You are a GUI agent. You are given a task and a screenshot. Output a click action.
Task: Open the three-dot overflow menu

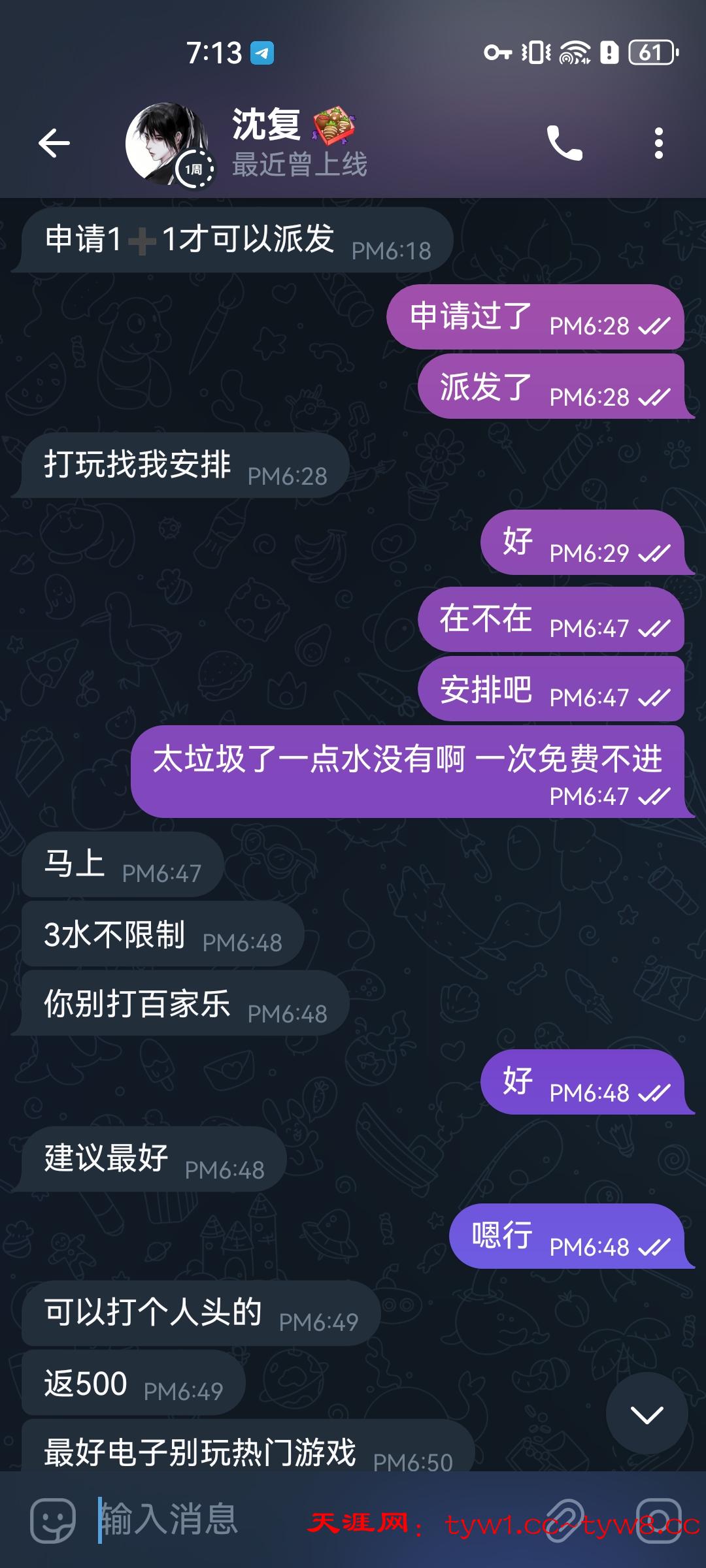[x=658, y=143]
